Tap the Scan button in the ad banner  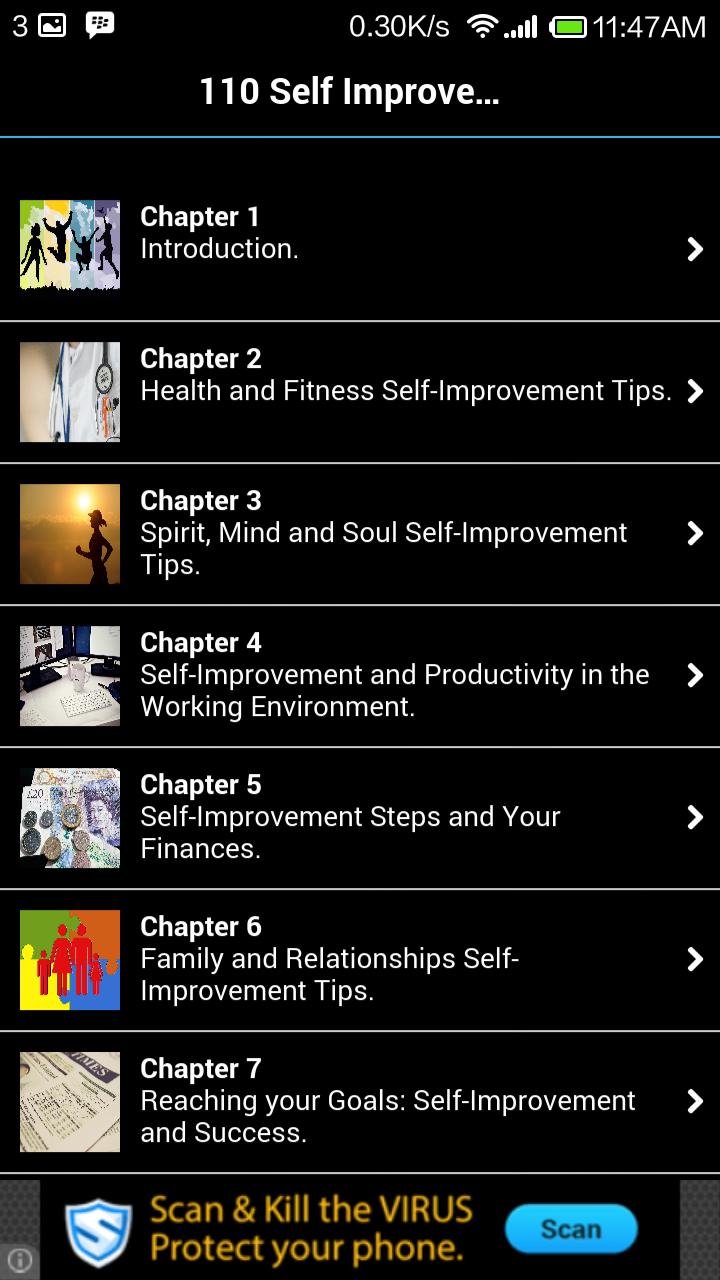coord(570,1229)
